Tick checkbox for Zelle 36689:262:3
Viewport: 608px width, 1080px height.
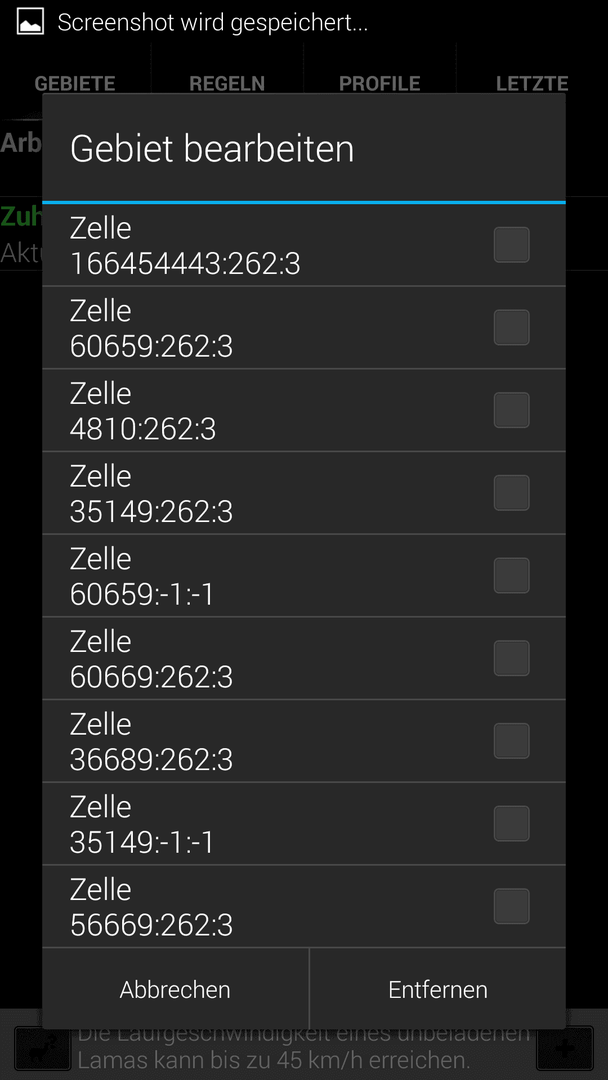pos(512,740)
